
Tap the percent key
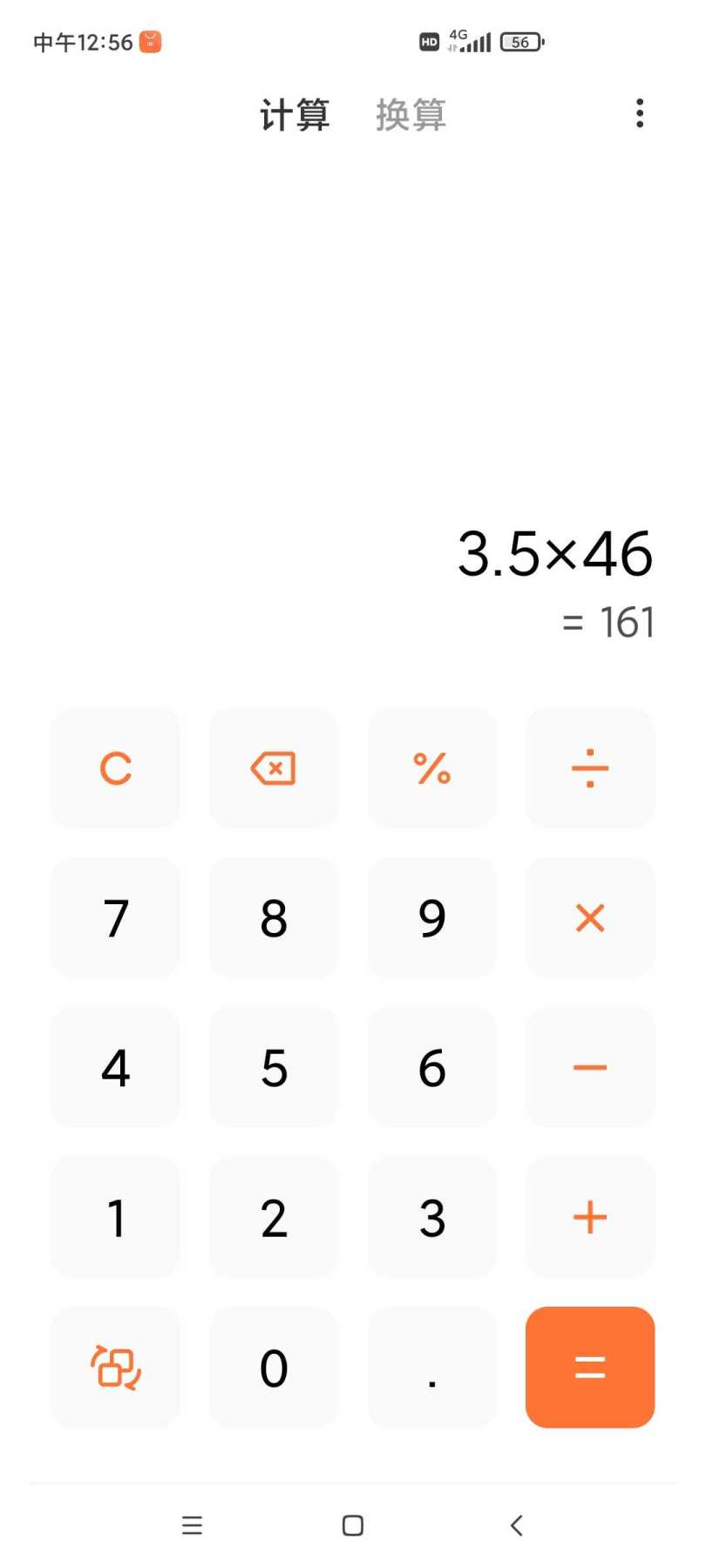pyautogui.click(x=432, y=768)
